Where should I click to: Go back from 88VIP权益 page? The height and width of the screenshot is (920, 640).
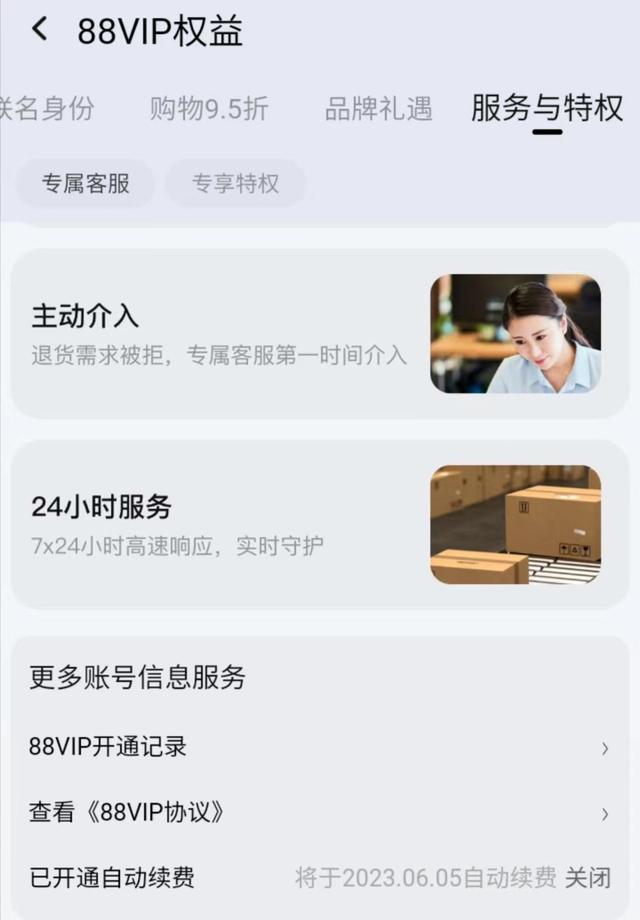point(39,30)
